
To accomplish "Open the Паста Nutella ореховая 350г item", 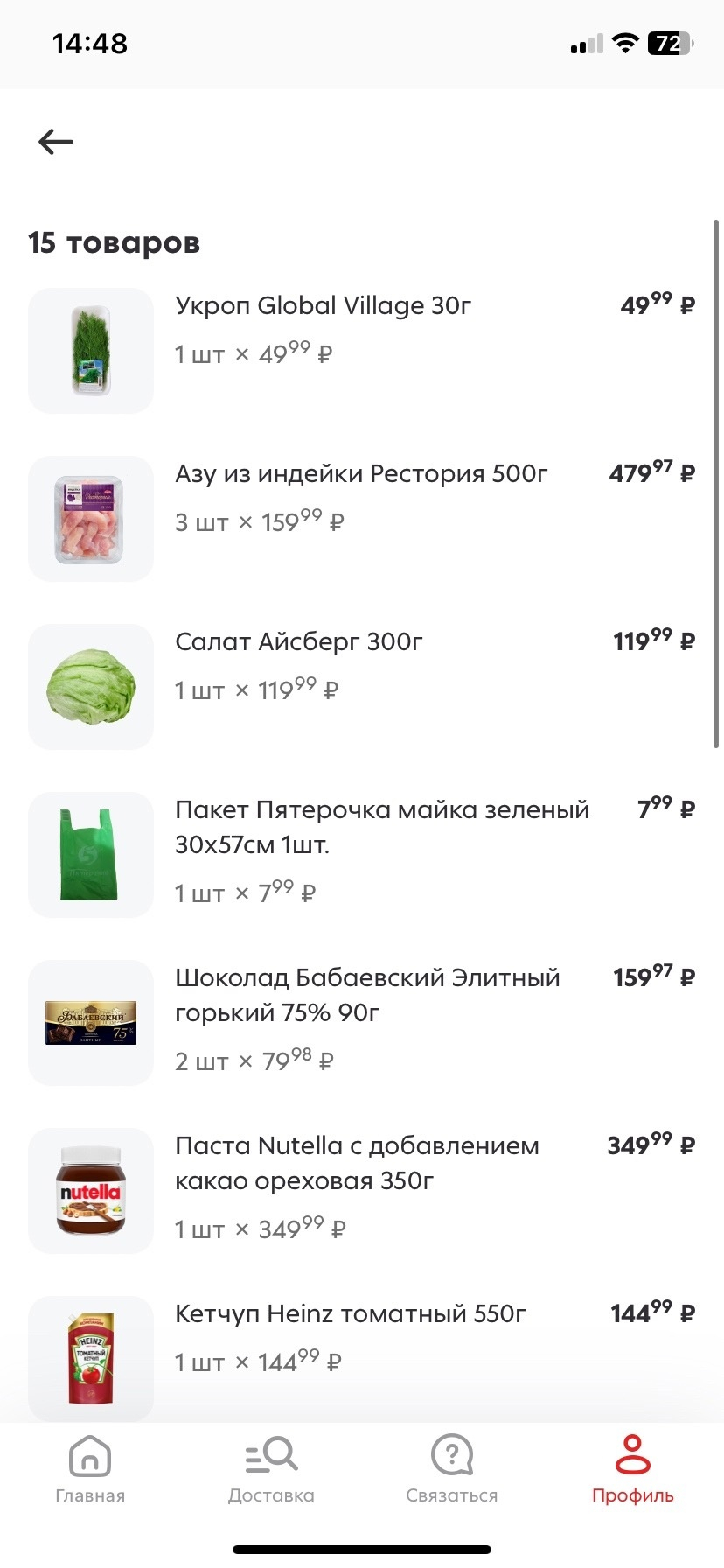I will point(357,1162).
